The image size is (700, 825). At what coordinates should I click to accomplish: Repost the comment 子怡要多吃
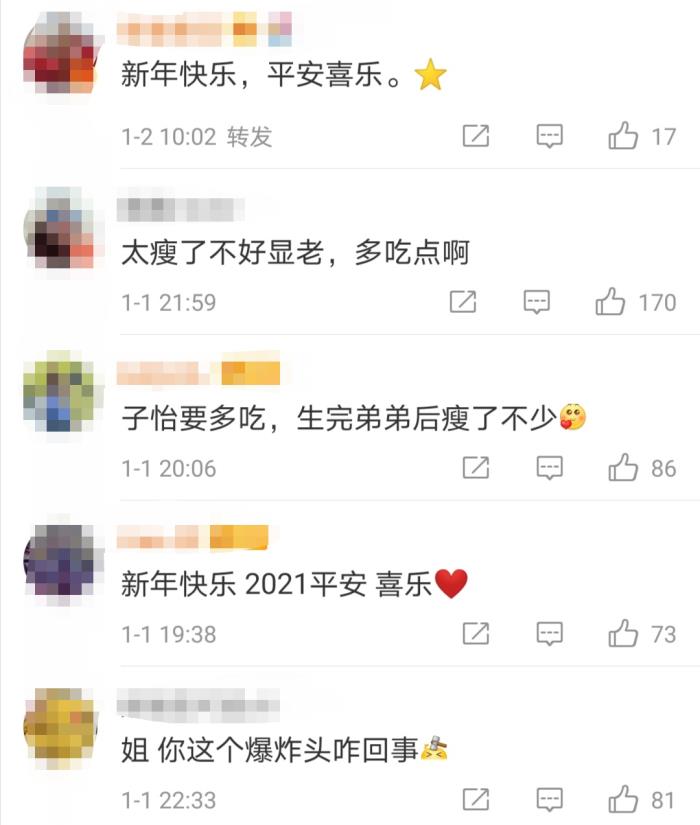tap(476, 467)
